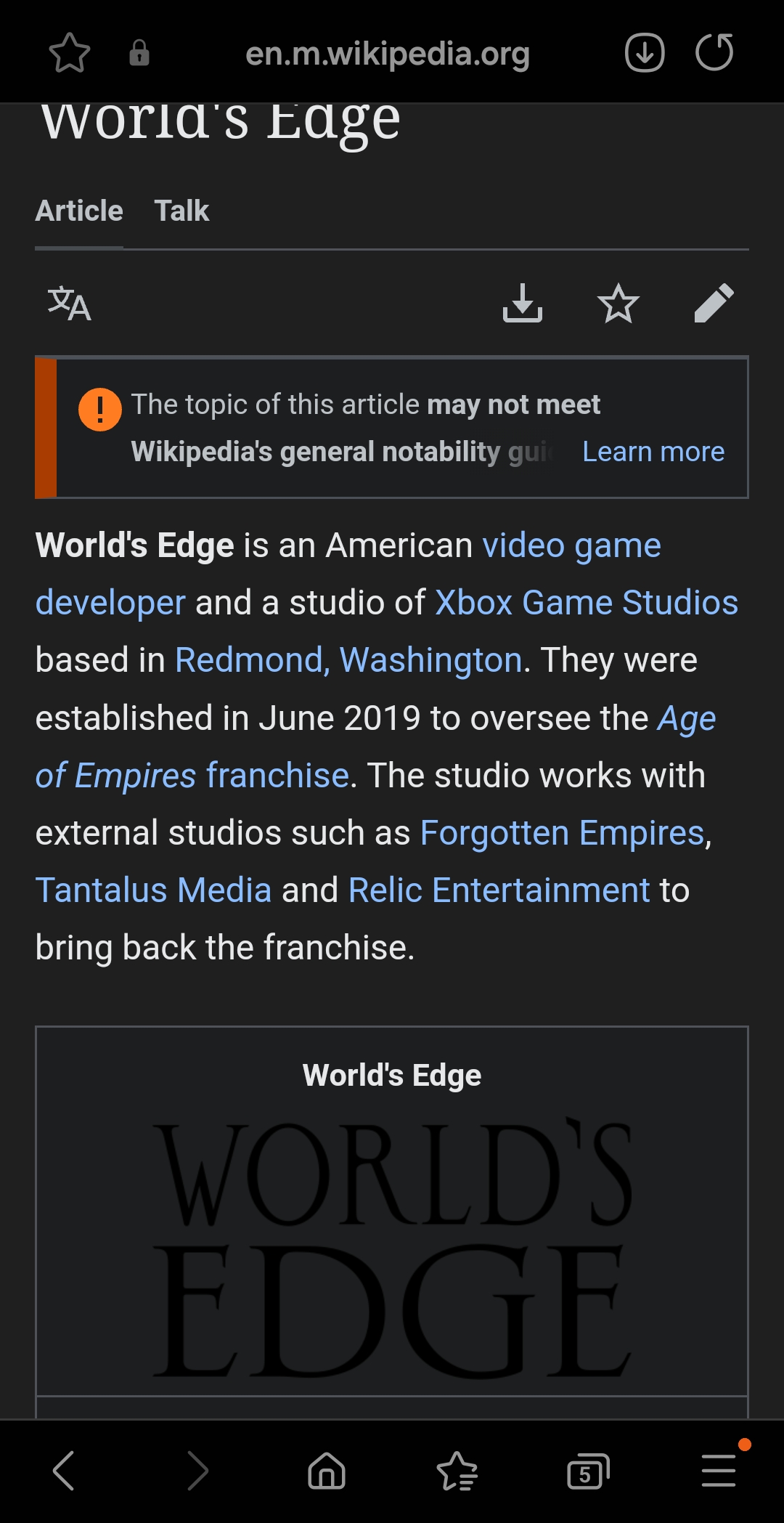Edit the article with pencil icon
The height and width of the screenshot is (1523, 784).
(714, 303)
